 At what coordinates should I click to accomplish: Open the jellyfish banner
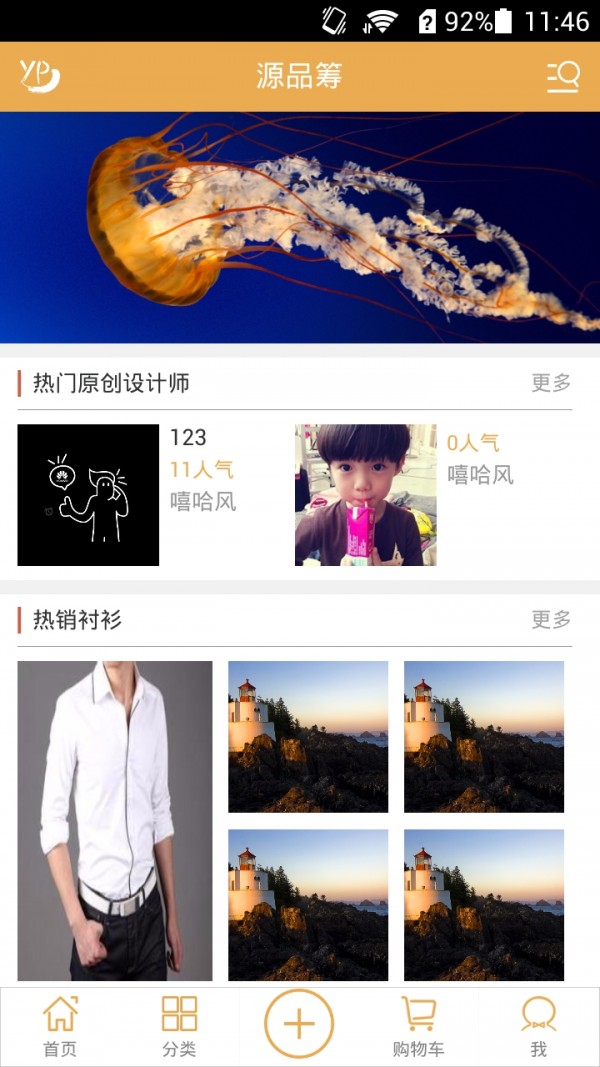coord(300,227)
